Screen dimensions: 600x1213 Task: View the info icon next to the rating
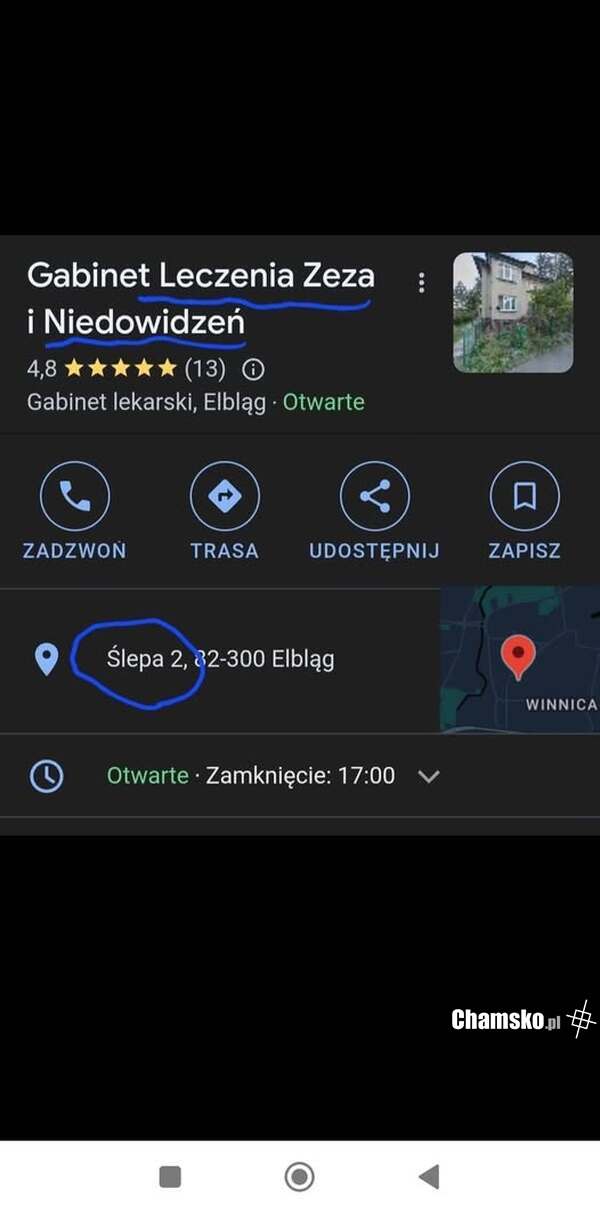254,370
